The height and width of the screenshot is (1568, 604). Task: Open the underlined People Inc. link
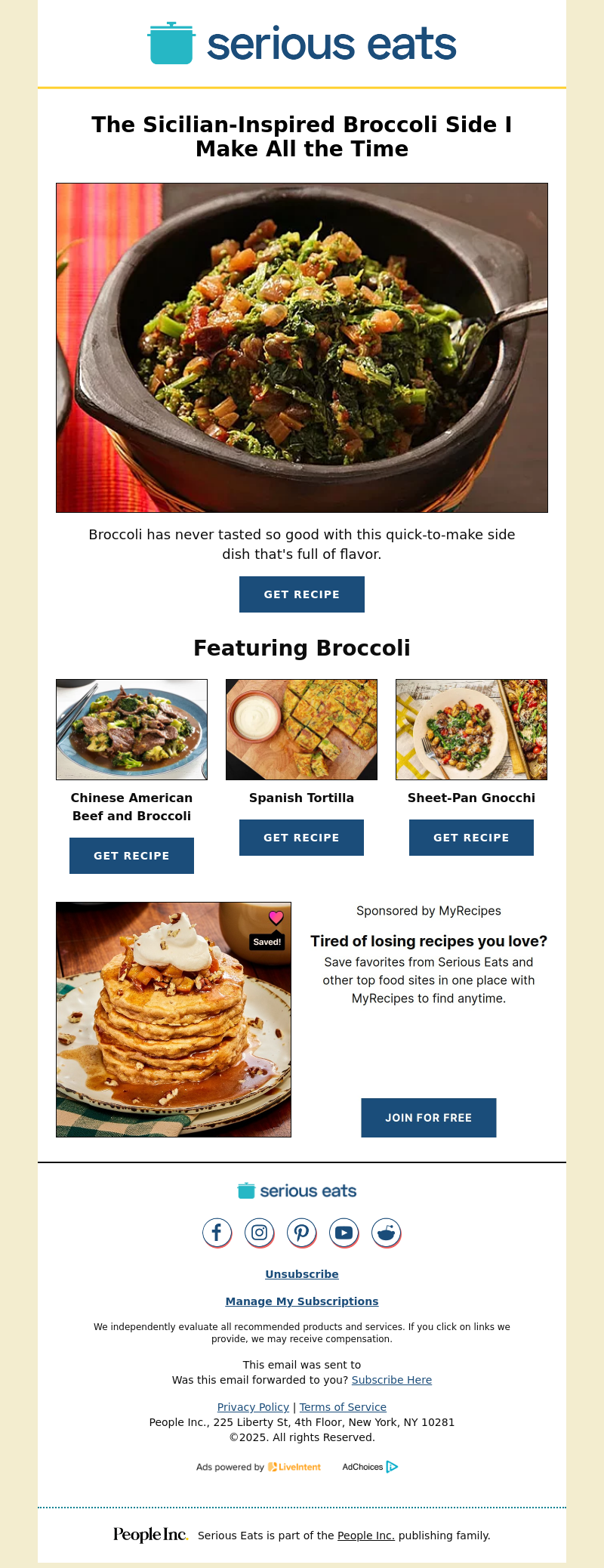point(366,1536)
